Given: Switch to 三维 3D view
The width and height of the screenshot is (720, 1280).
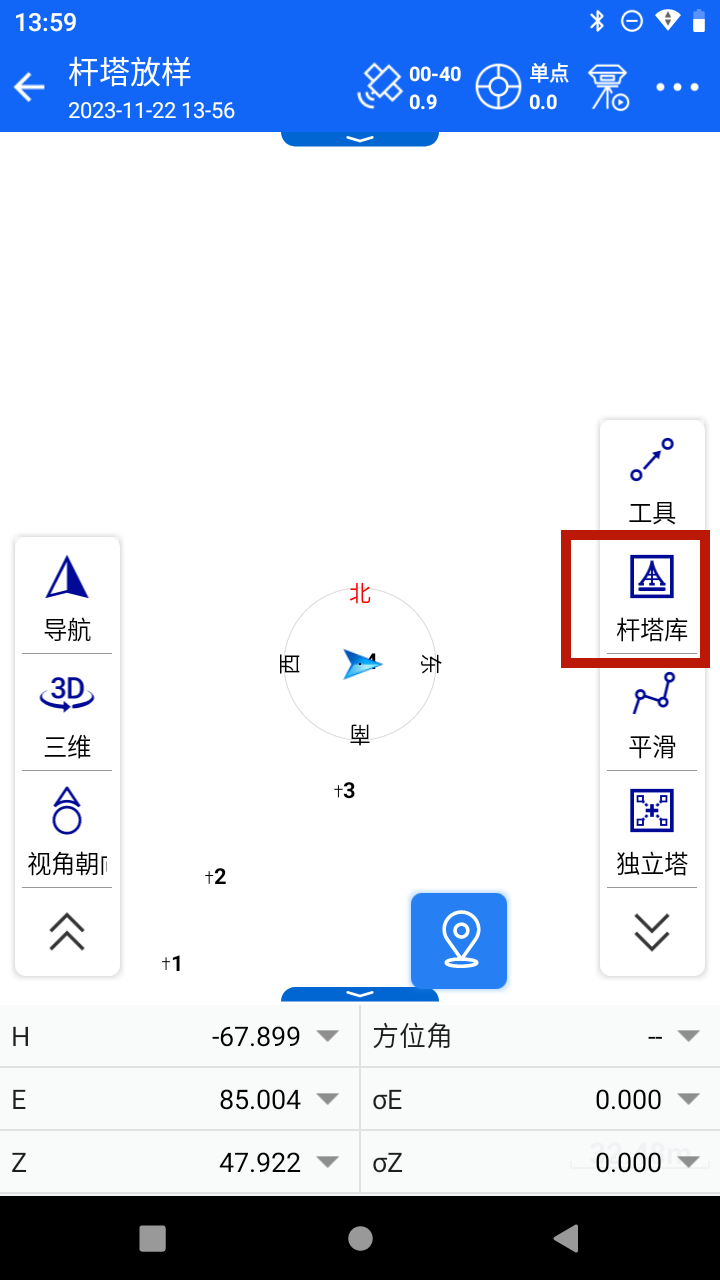Looking at the screenshot, I should [x=67, y=715].
